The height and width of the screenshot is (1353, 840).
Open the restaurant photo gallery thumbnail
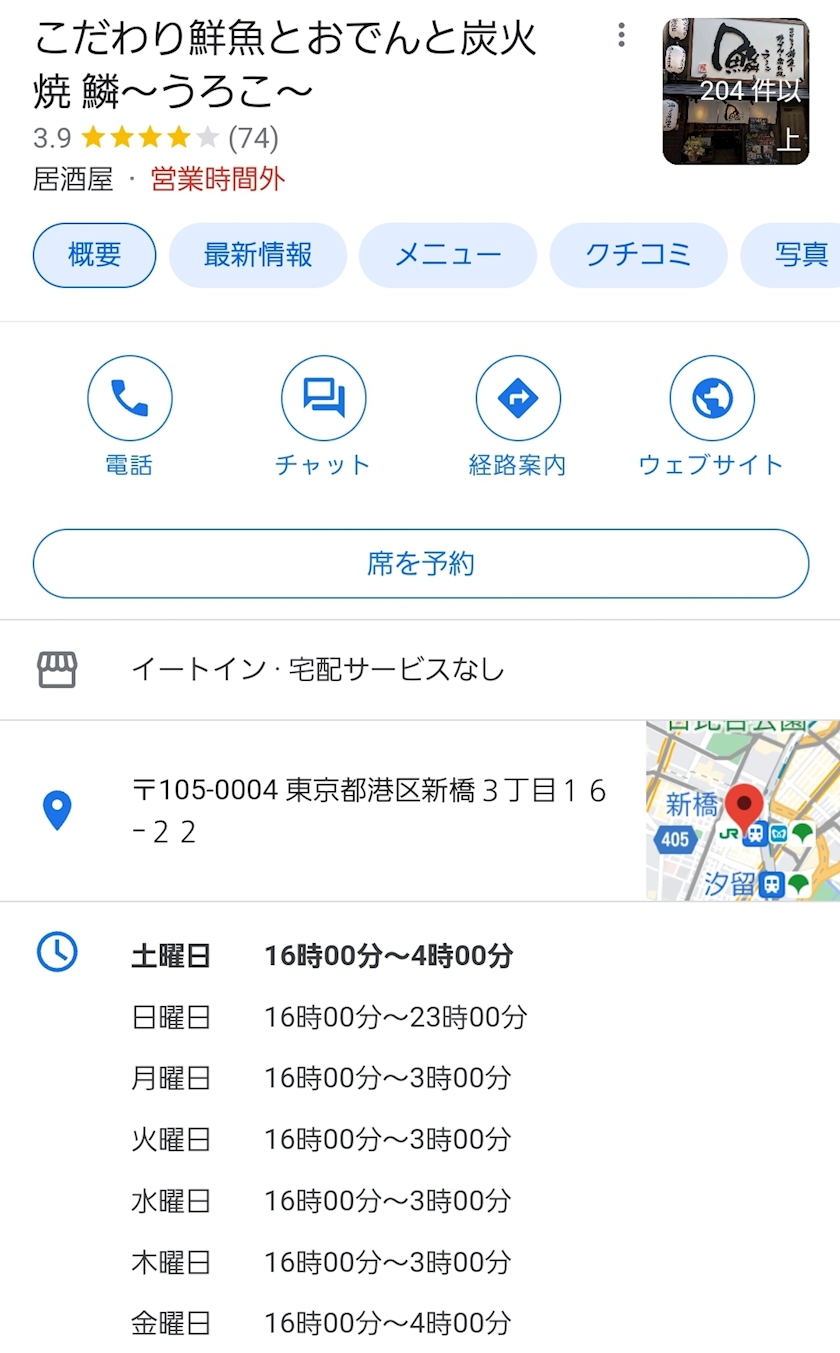[x=736, y=91]
